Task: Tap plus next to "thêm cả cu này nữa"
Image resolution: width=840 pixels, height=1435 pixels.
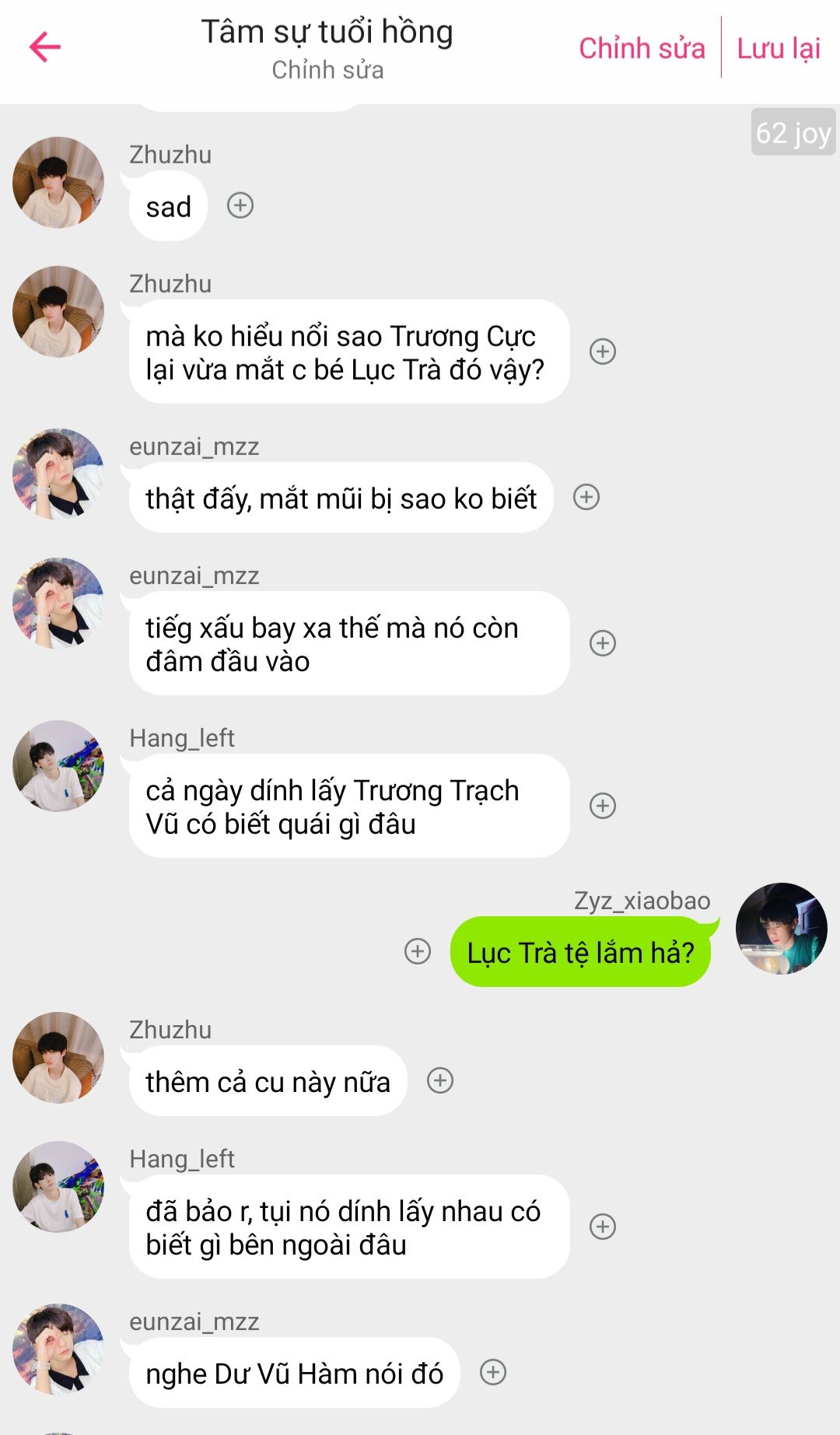Action: click(440, 1080)
